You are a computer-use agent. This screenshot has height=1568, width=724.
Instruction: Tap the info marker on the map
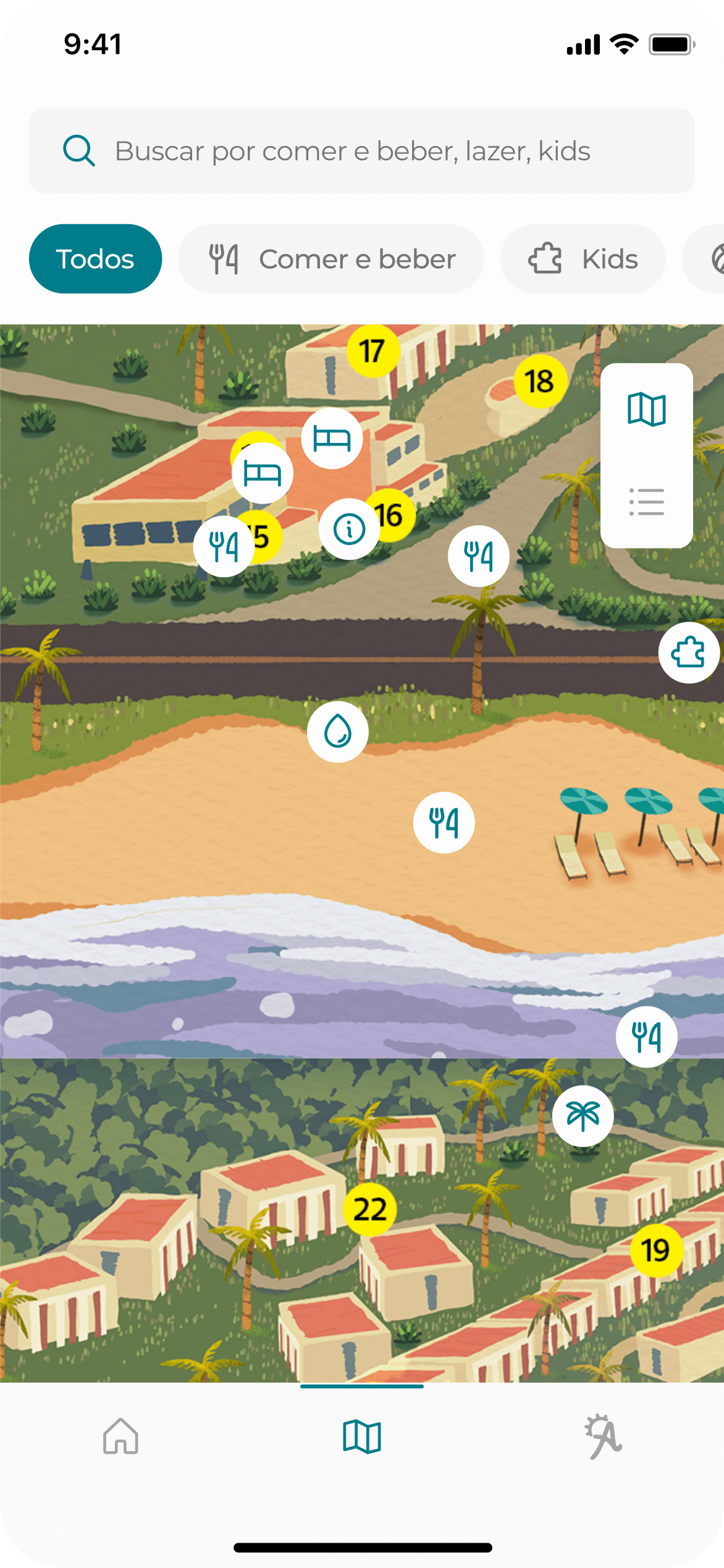(x=348, y=529)
